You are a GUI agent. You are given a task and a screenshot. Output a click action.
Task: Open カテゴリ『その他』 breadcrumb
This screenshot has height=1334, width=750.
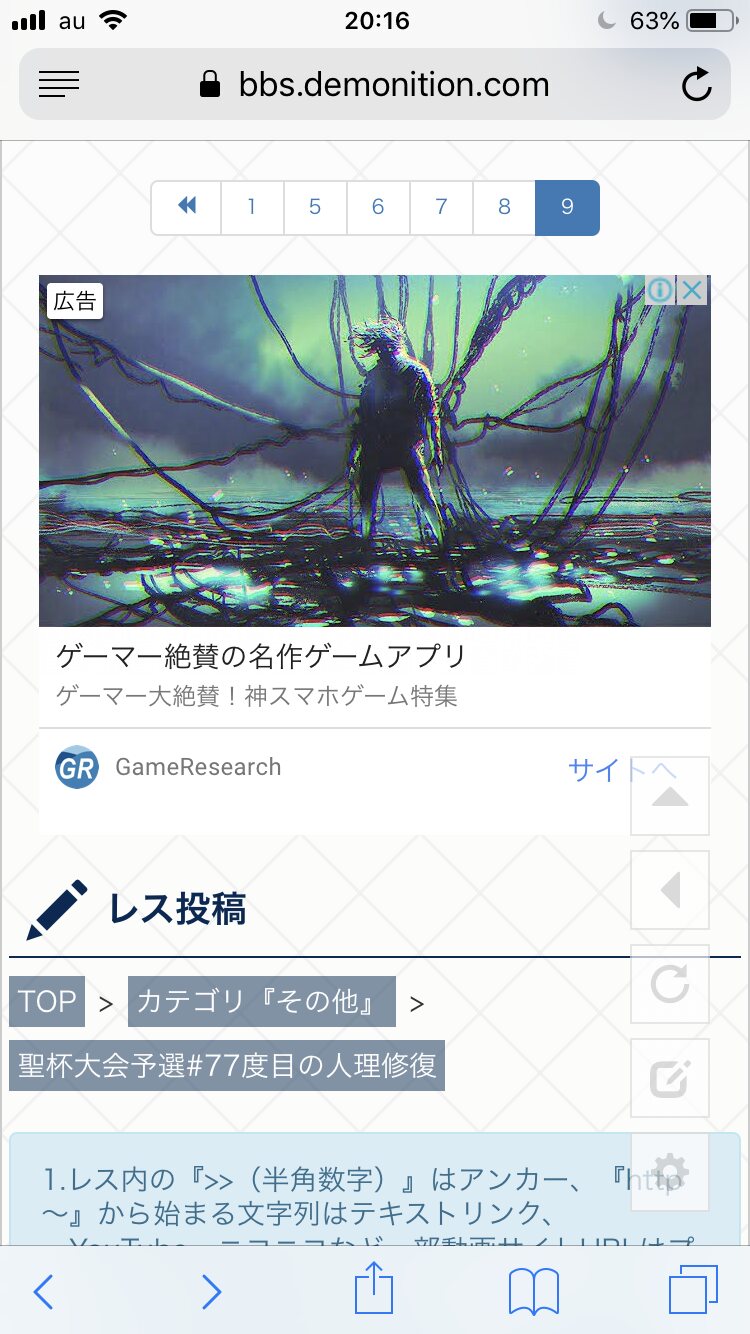[262, 1002]
